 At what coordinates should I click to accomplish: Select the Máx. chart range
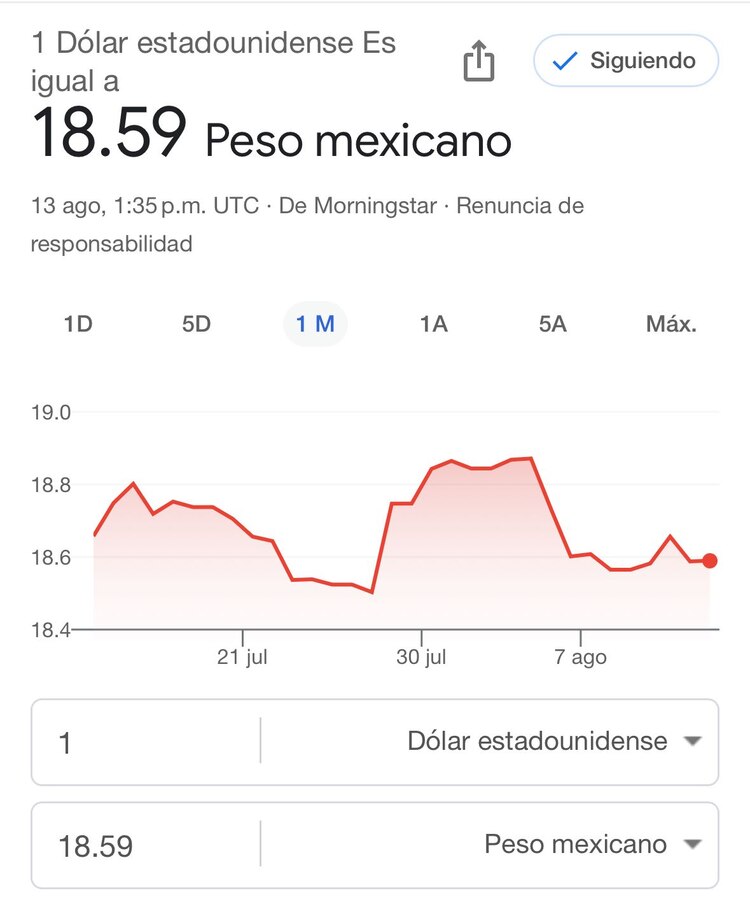[x=672, y=324]
